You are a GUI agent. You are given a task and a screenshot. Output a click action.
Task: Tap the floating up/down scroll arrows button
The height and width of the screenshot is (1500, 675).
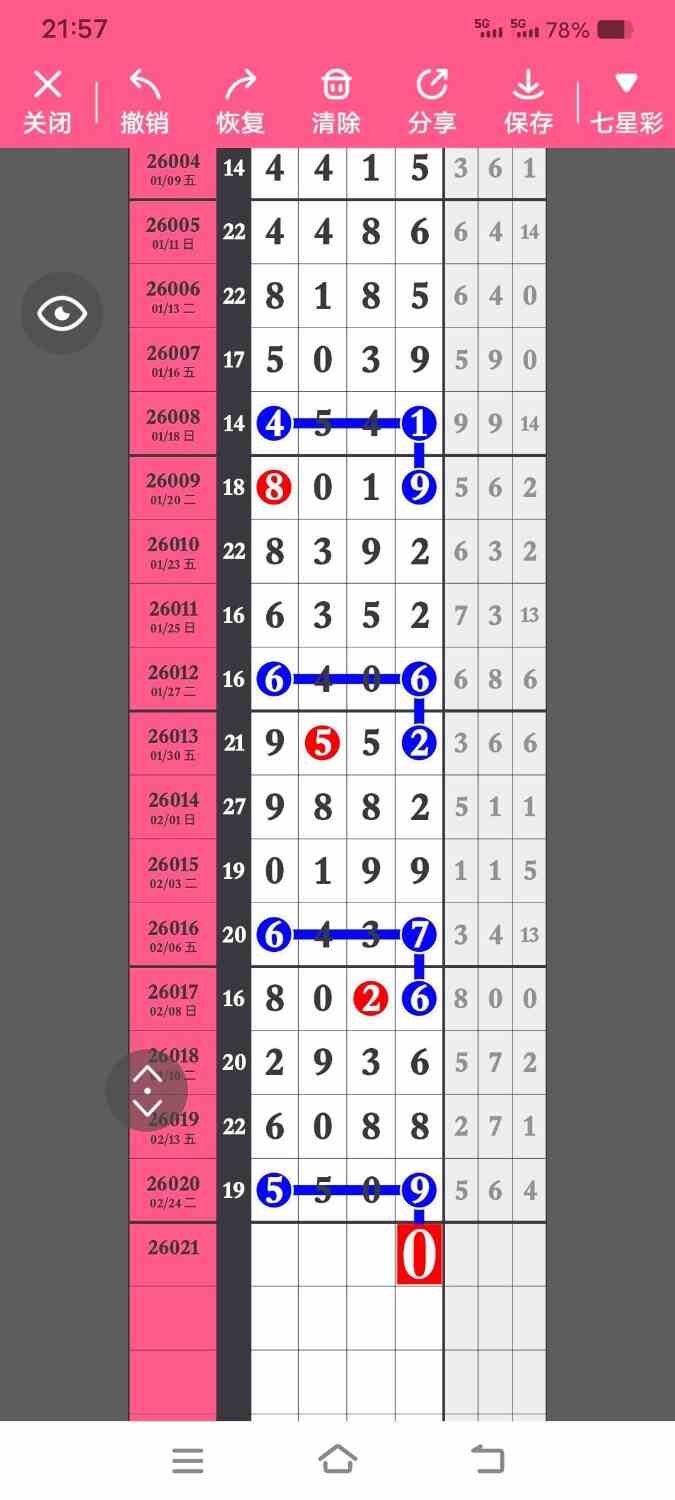click(147, 1091)
